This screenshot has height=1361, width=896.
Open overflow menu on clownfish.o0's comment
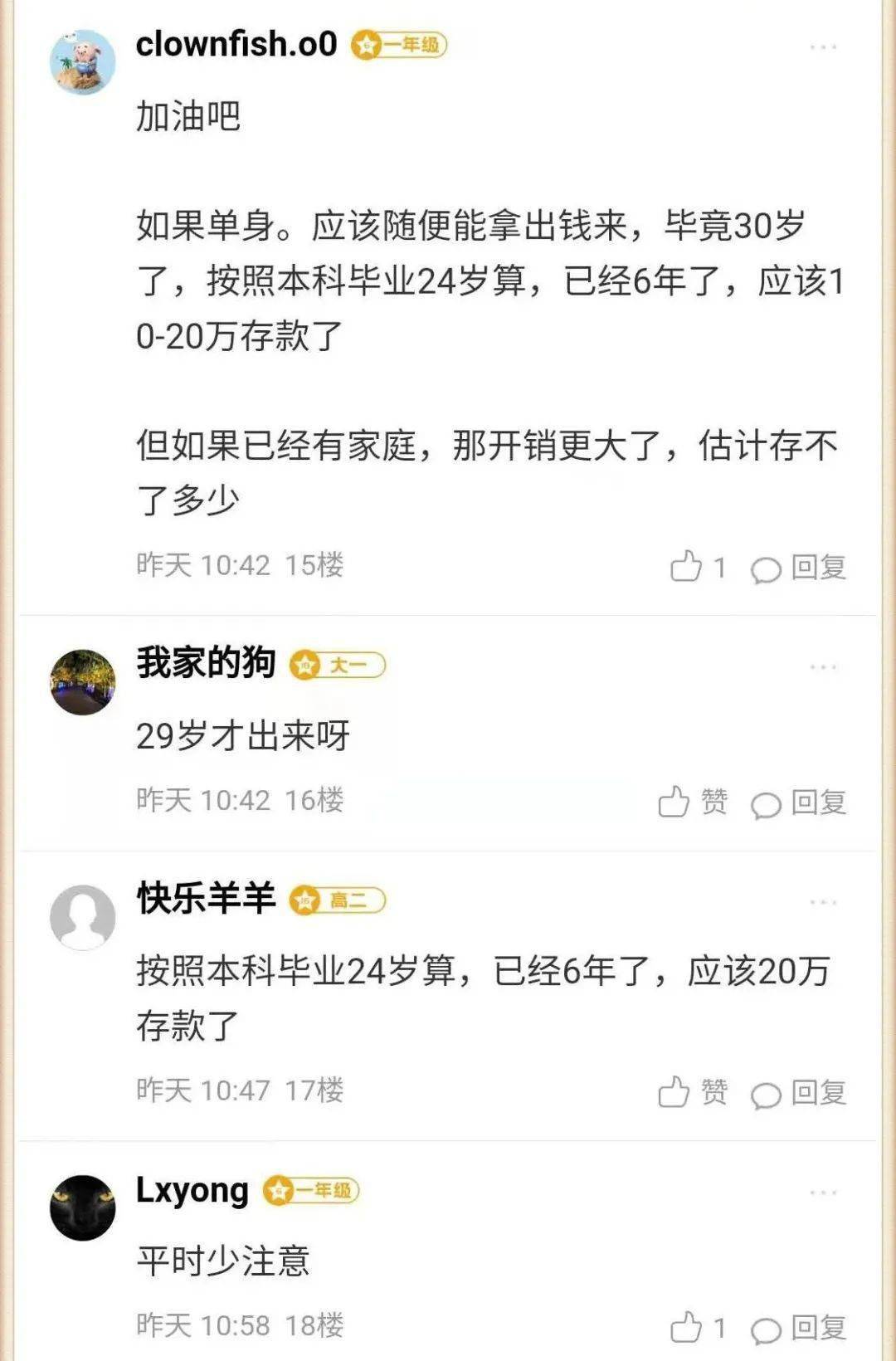point(822,47)
